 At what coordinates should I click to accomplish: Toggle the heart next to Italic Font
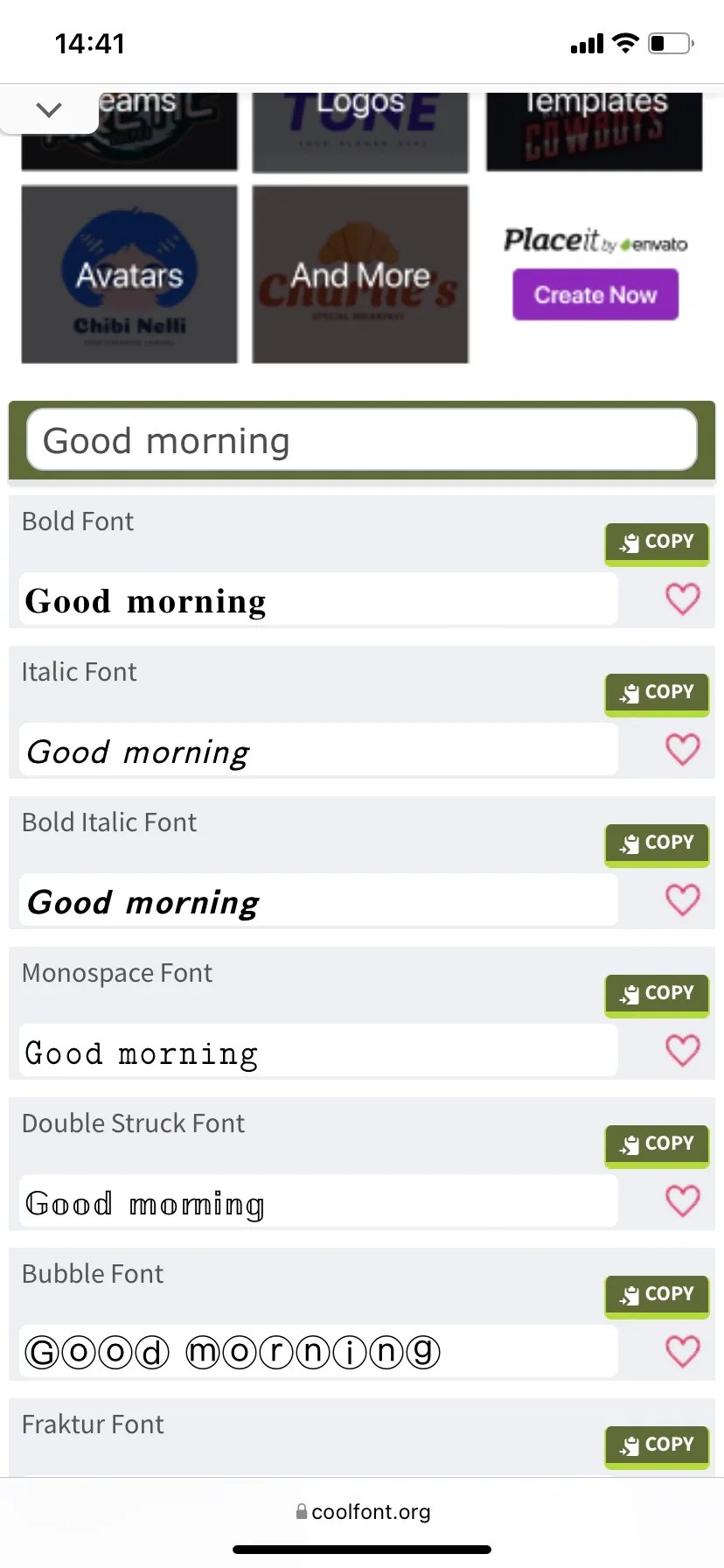[684, 749]
